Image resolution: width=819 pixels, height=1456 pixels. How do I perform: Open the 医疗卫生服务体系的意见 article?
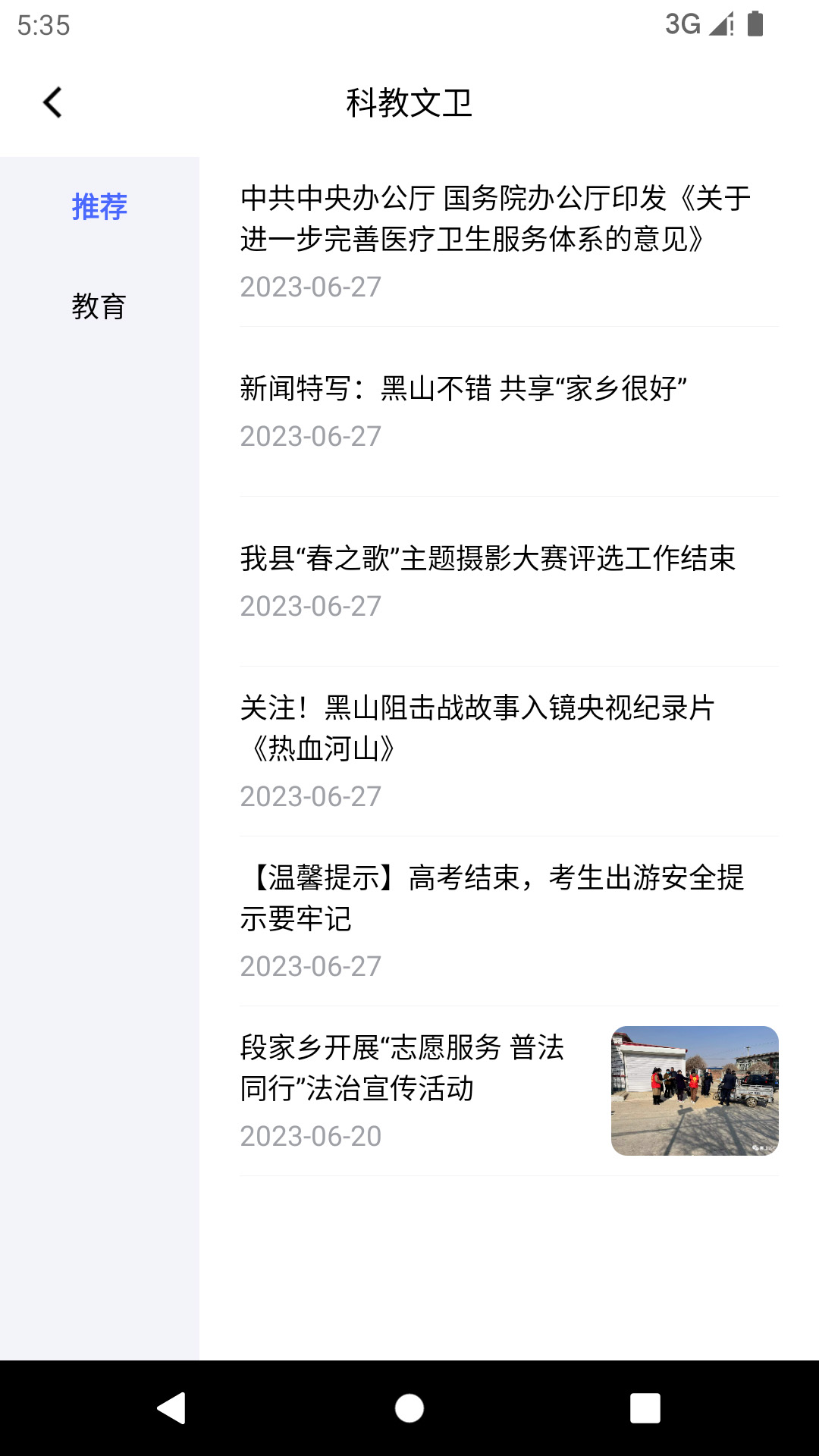click(x=494, y=219)
